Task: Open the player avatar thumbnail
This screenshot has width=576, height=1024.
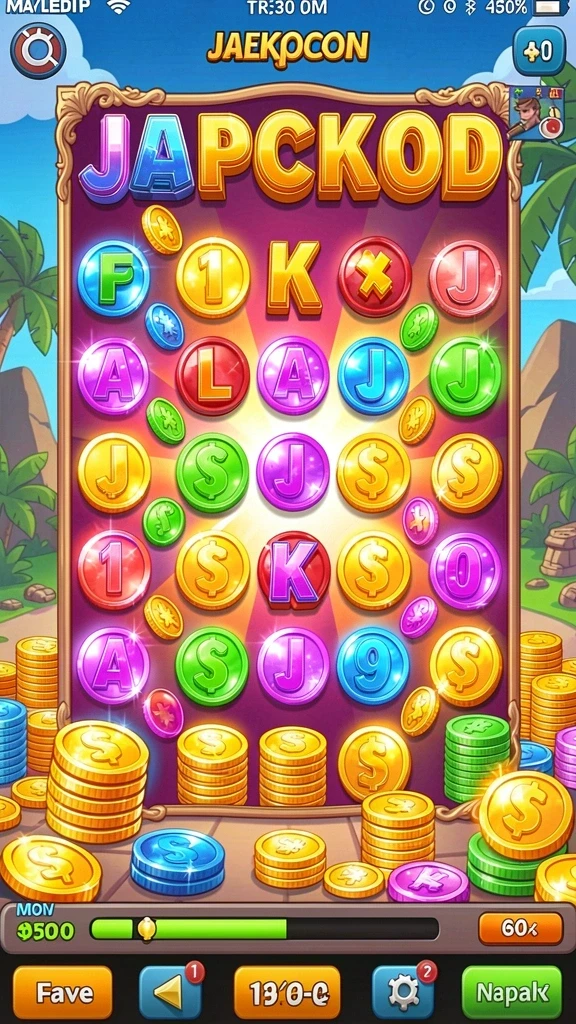Action: 536,114
